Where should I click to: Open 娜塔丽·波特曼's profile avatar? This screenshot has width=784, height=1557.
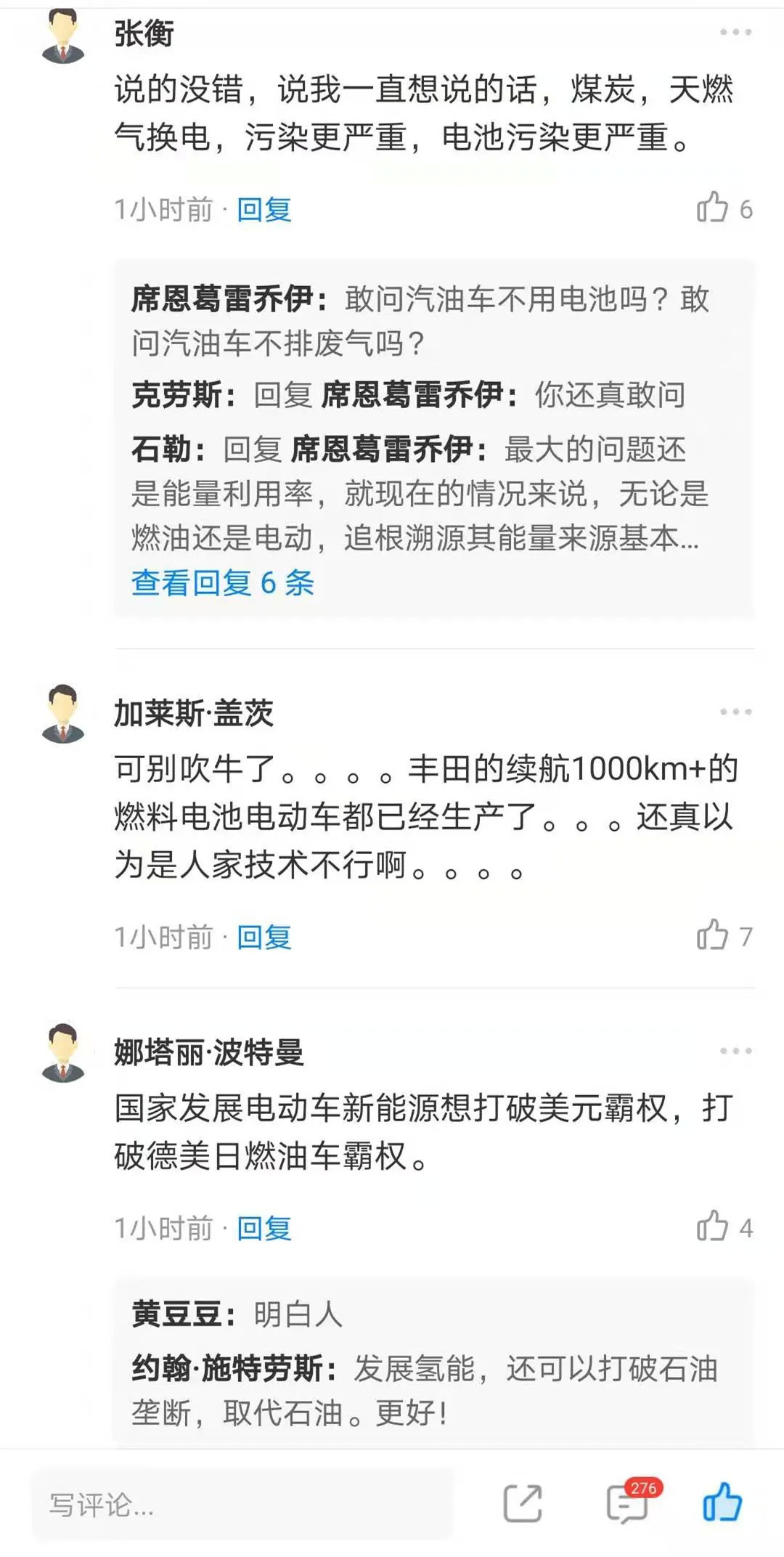click(x=63, y=1052)
